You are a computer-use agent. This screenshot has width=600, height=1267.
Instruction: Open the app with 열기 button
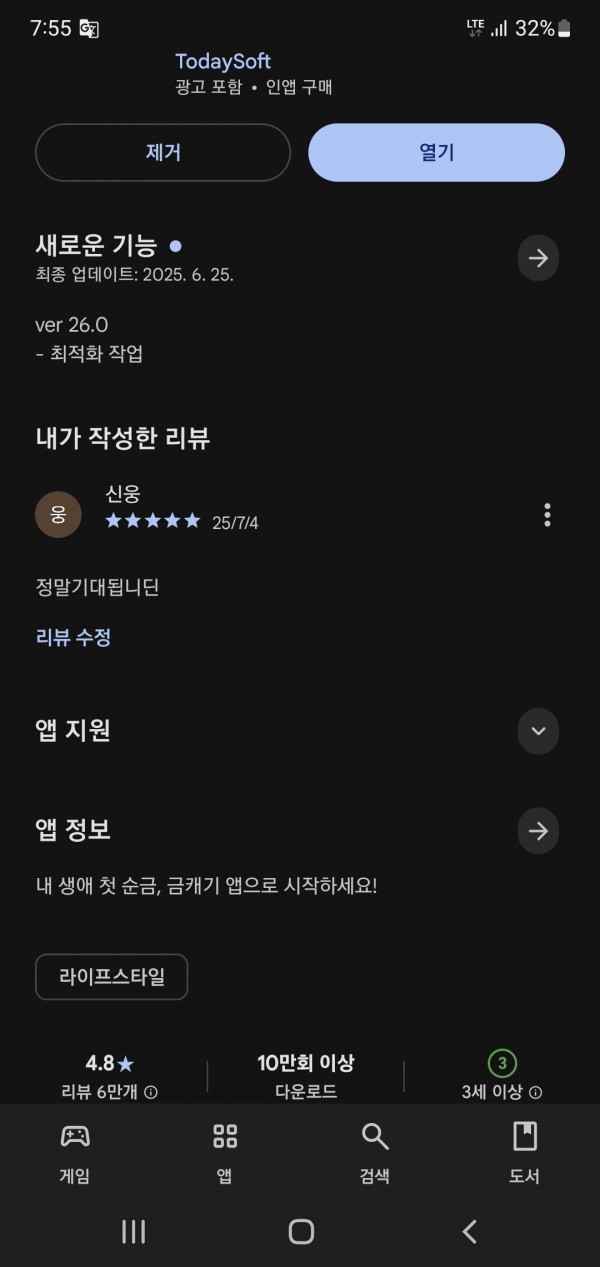436,153
